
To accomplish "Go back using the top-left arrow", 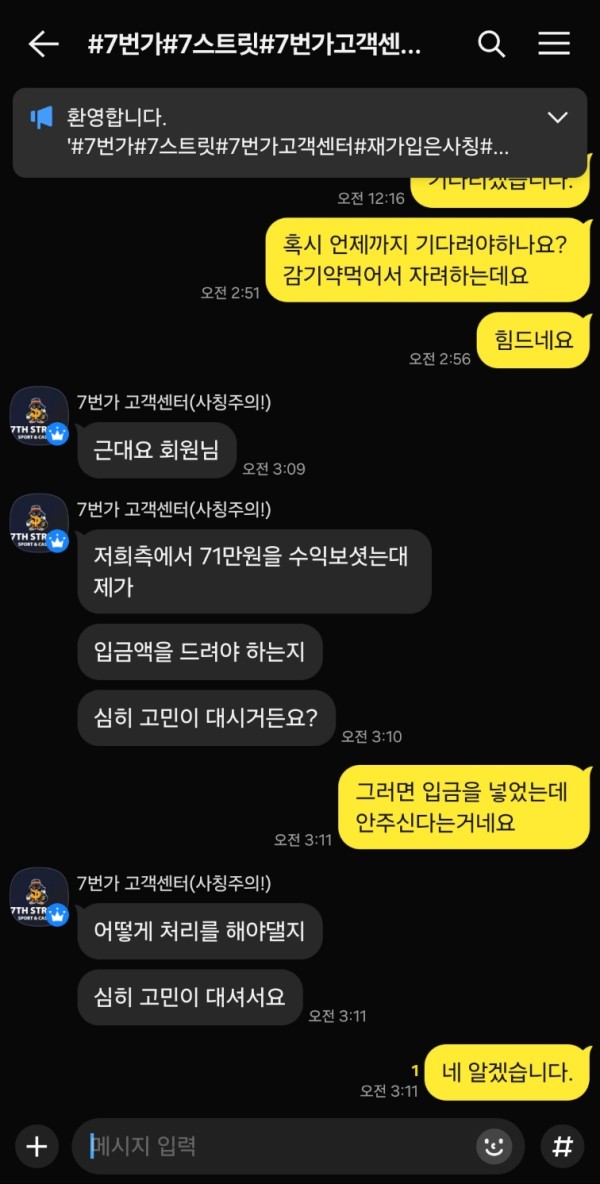I will (43, 44).
